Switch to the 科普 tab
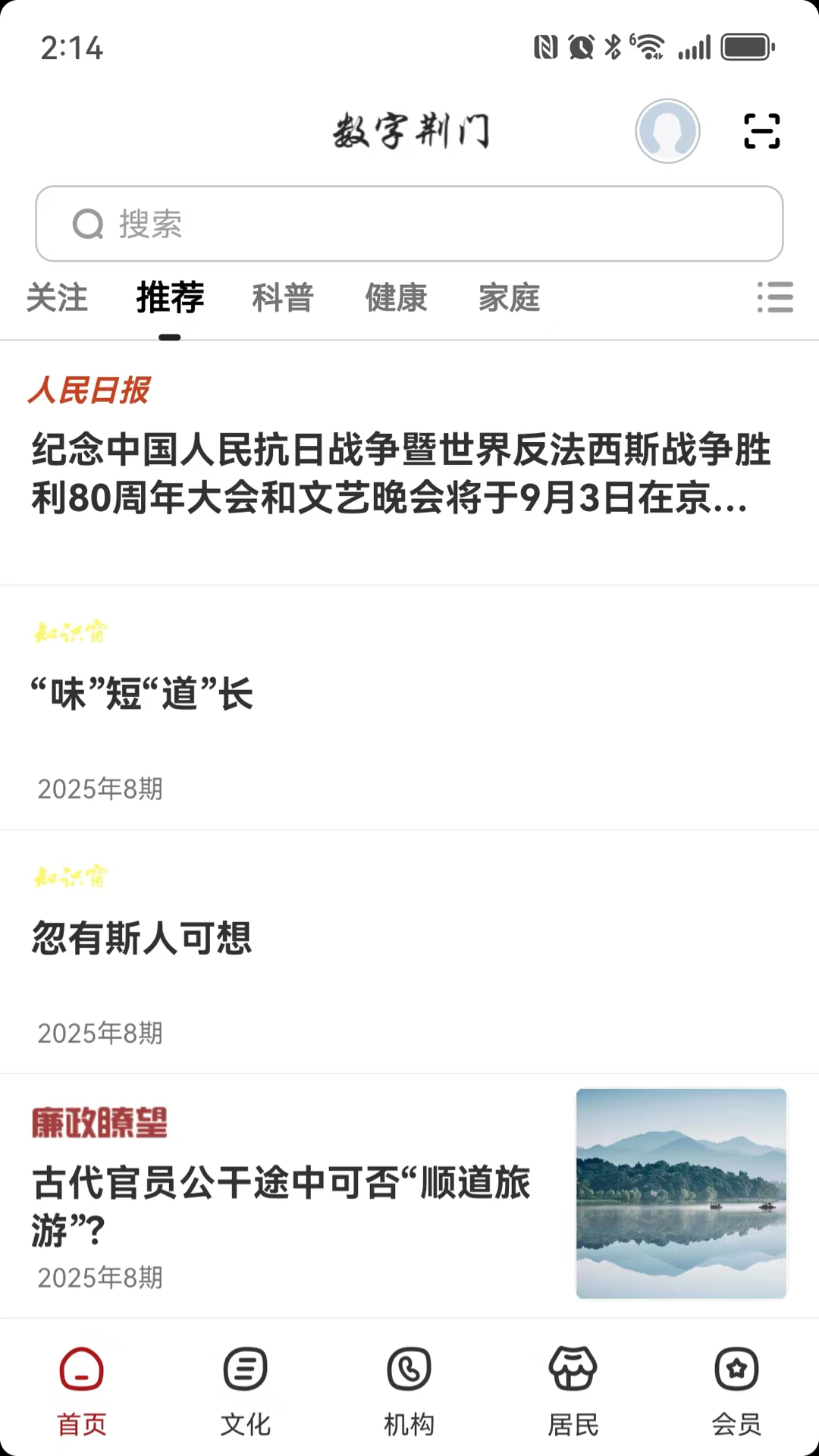Viewport: 819px width, 1456px height. tap(282, 299)
